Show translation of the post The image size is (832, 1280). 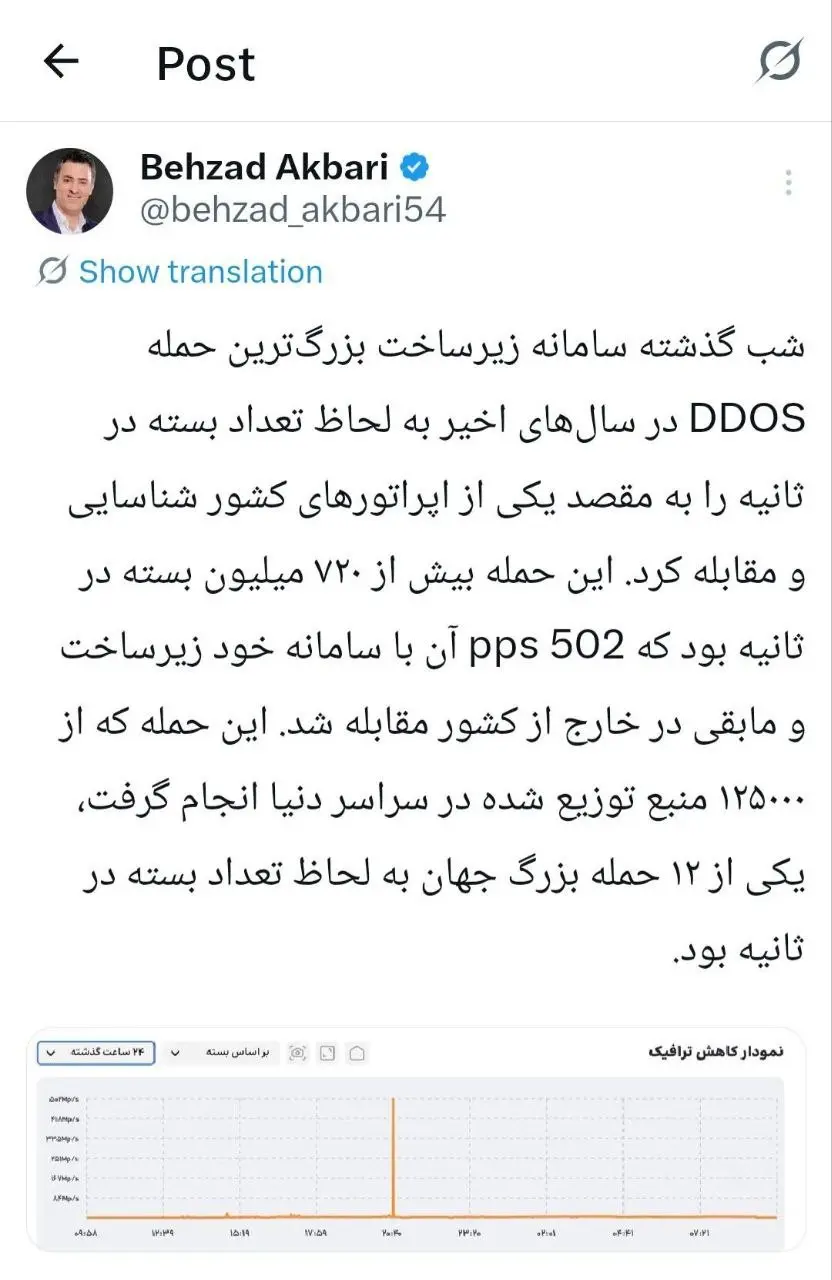200,272
